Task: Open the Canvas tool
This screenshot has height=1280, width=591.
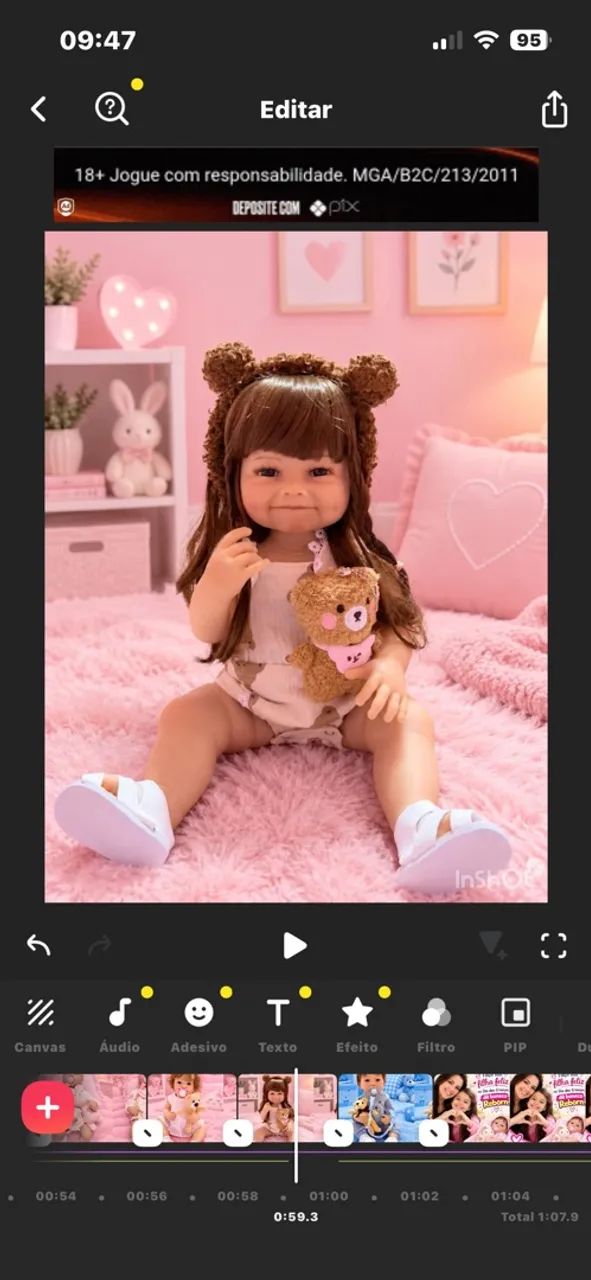Action: (x=40, y=1025)
